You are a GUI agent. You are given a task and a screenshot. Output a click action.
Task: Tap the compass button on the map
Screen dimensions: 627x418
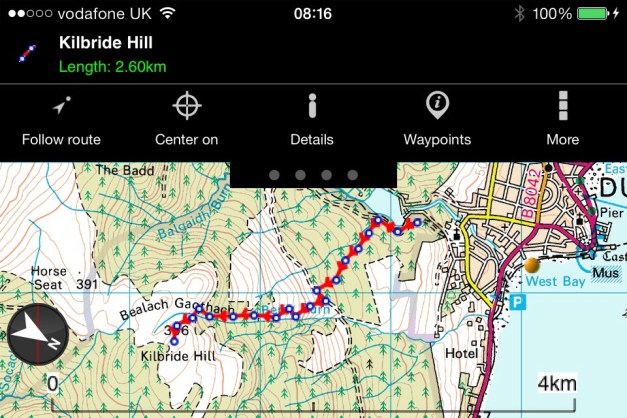tap(37, 336)
